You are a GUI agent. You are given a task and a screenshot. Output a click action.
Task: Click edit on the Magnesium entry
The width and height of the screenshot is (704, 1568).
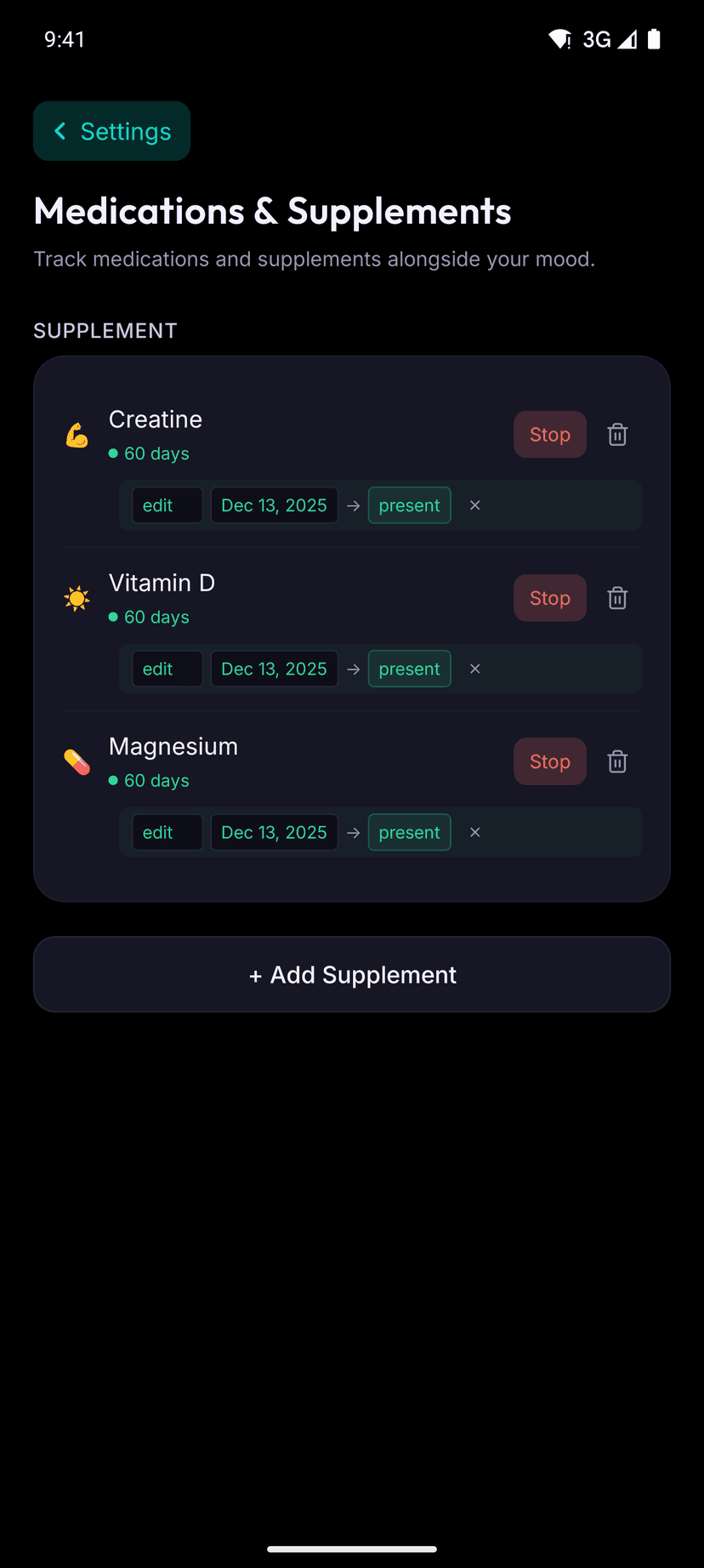[x=167, y=832]
